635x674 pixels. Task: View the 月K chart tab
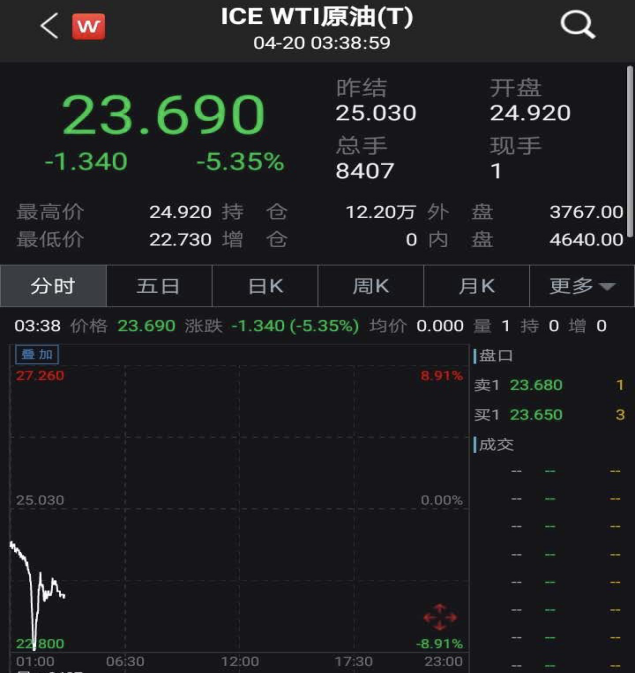pyautogui.click(x=476, y=286)
